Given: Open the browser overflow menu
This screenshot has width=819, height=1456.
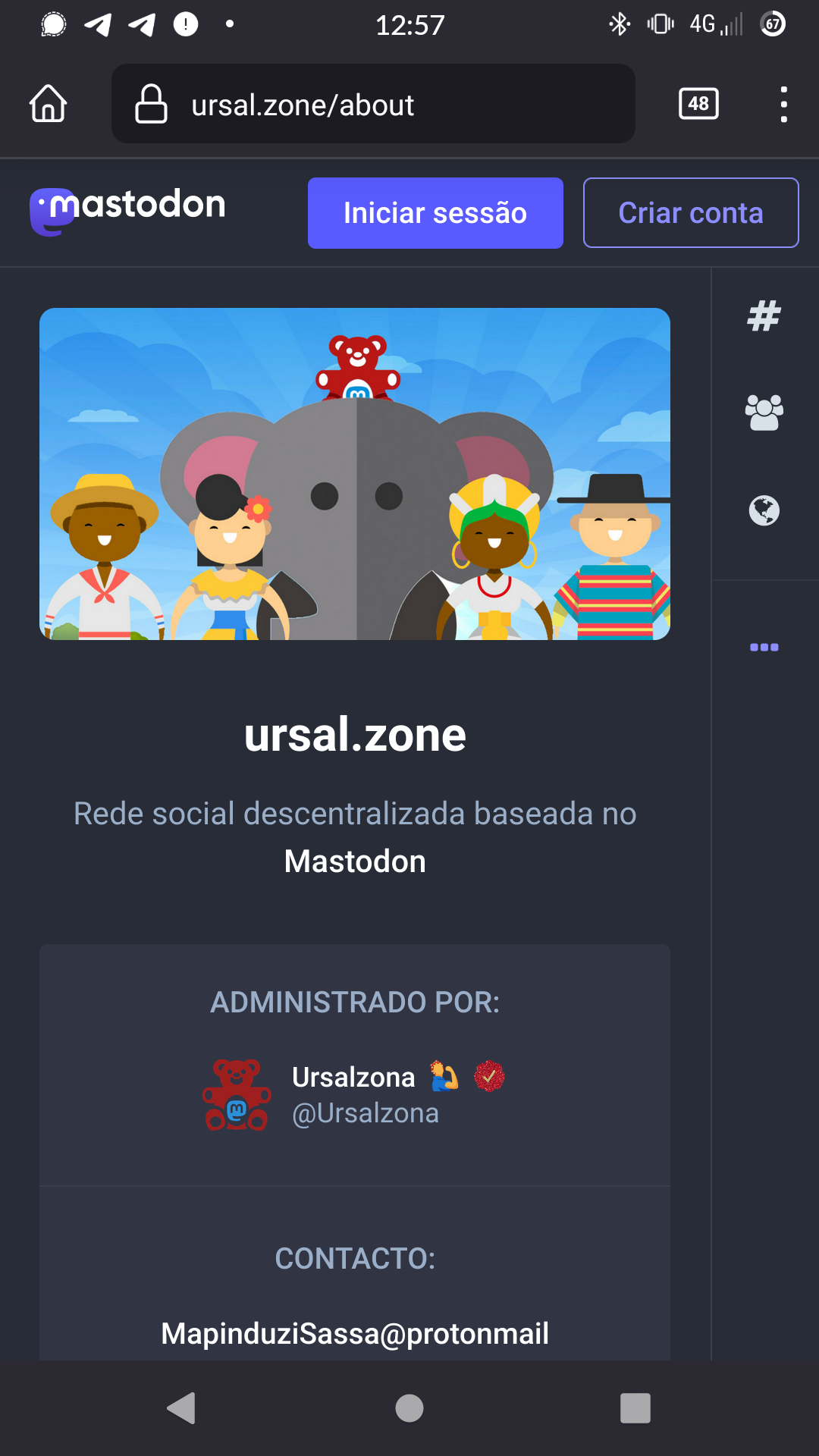Looking at the screenshot, I should point(783,104).
